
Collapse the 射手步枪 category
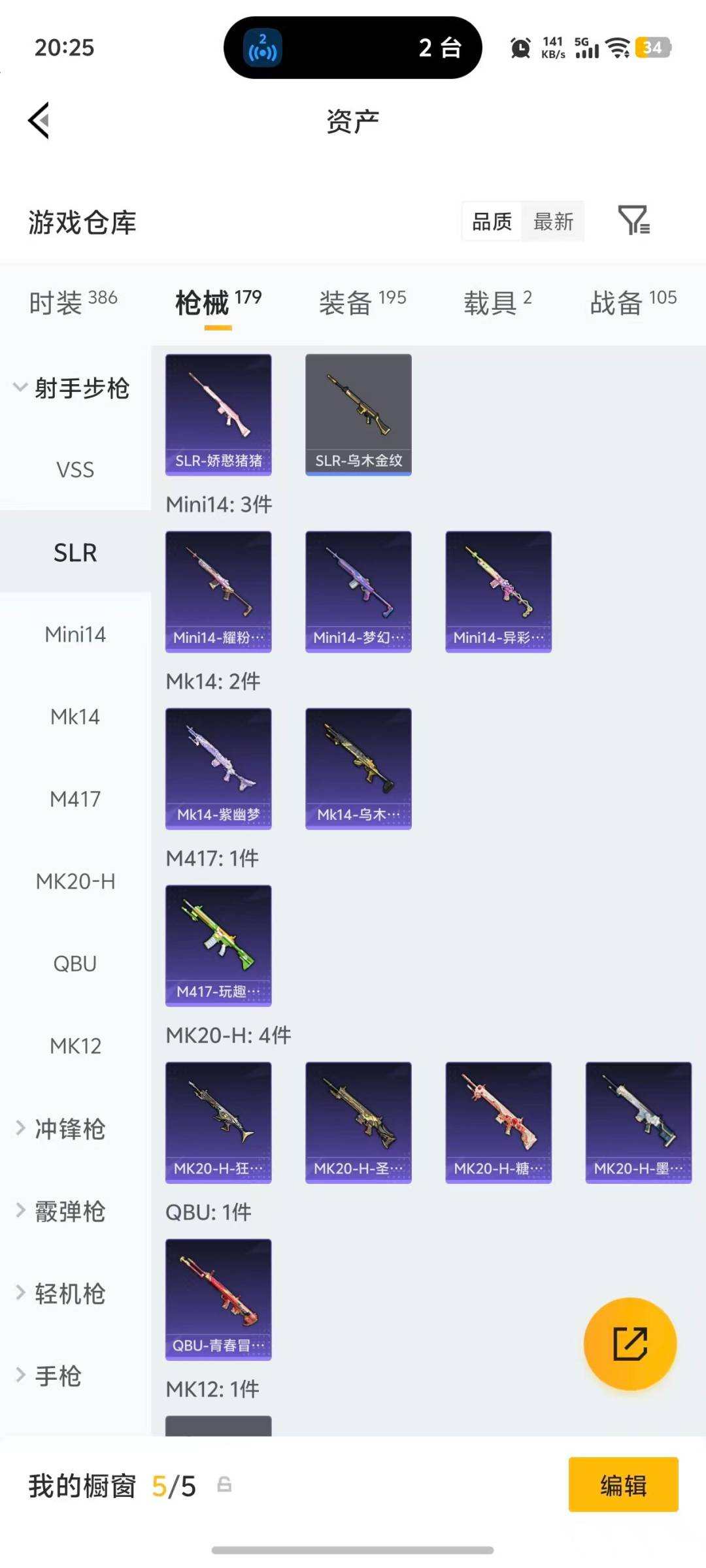(x=73, y=388)
